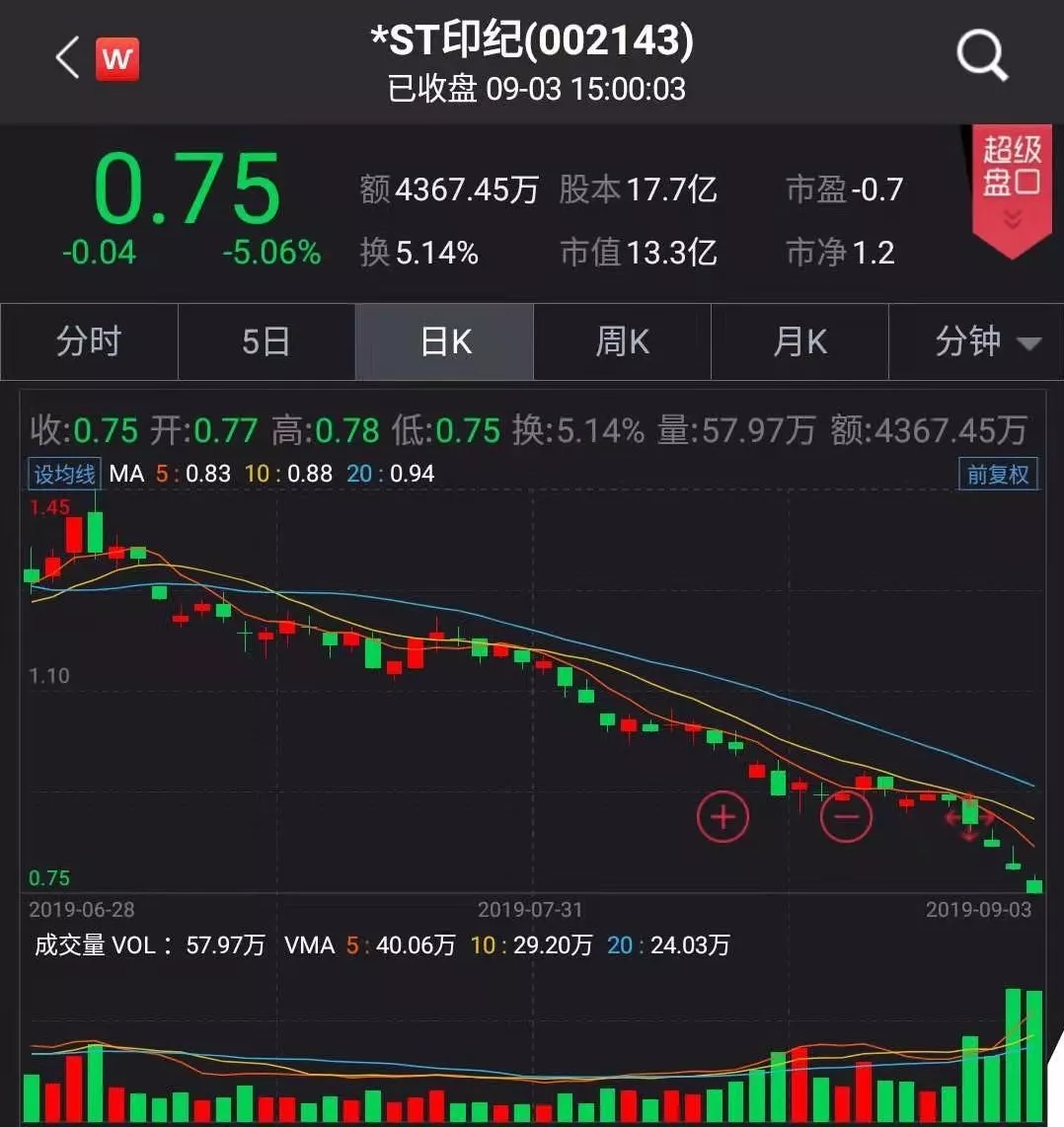Switch to the 周K chart tab
The image size is (1064, 1127).
tap(622, 341)
